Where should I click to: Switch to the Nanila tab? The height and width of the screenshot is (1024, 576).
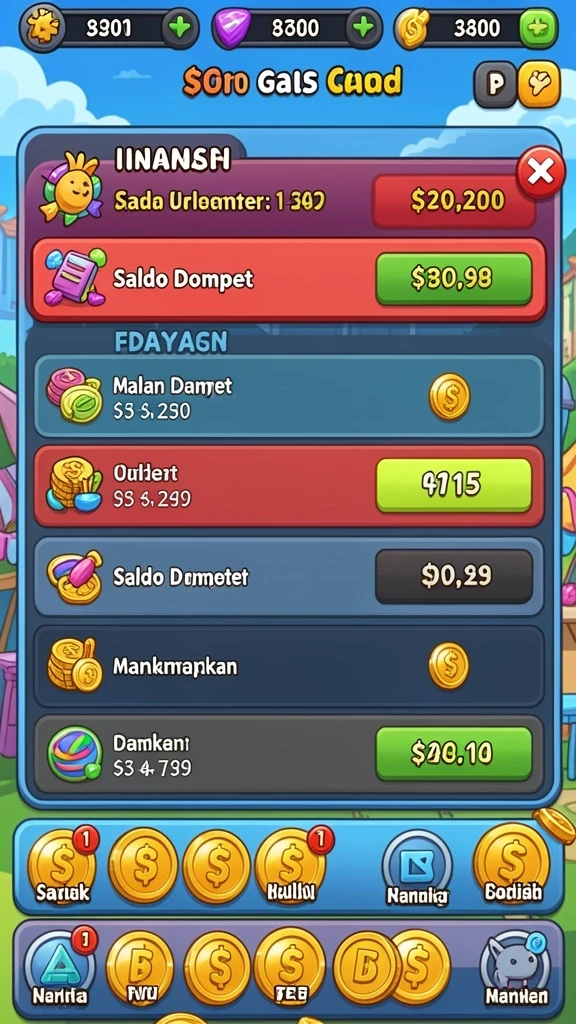pyautogui.click(x=58, y=969)
